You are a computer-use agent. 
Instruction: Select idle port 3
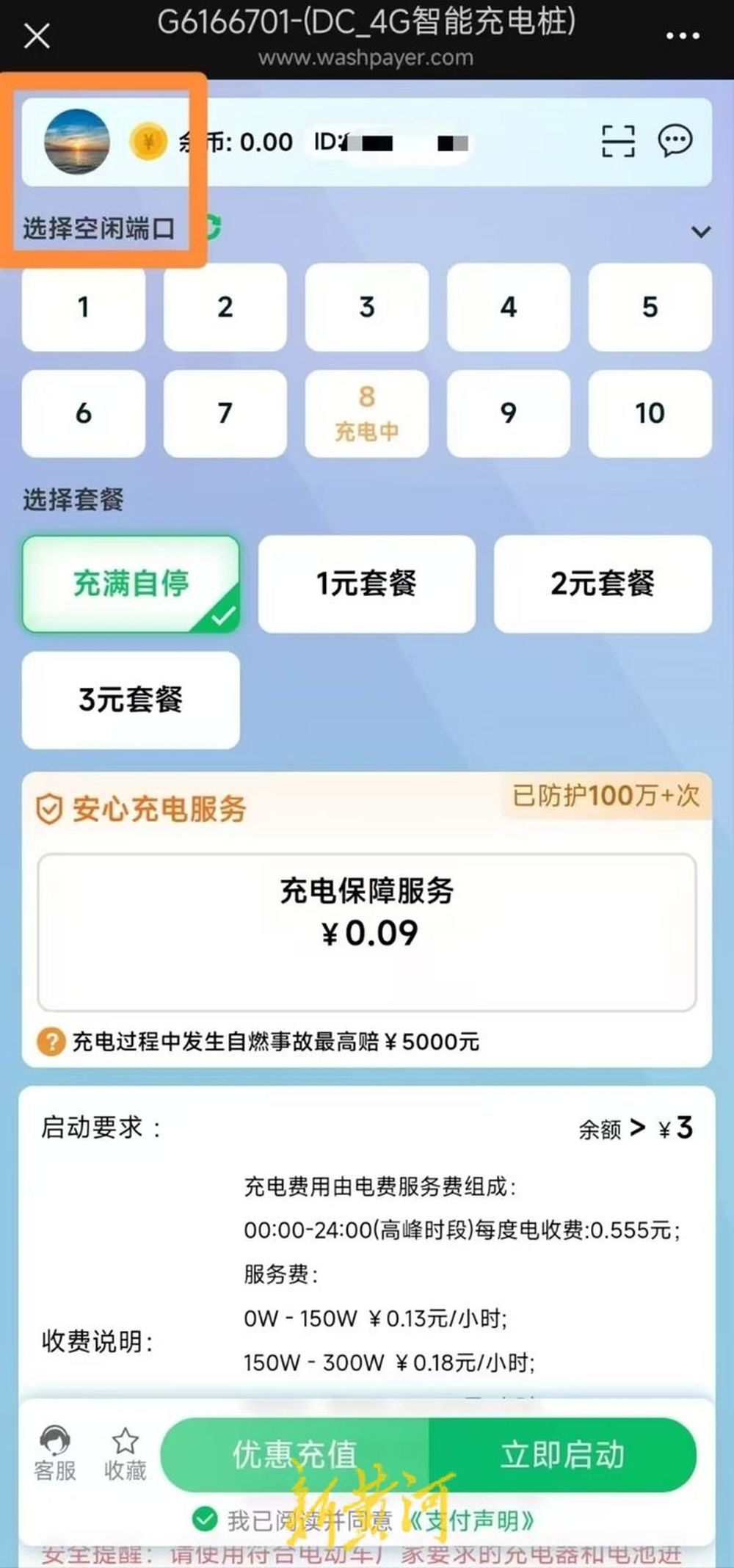click(366, 307)
